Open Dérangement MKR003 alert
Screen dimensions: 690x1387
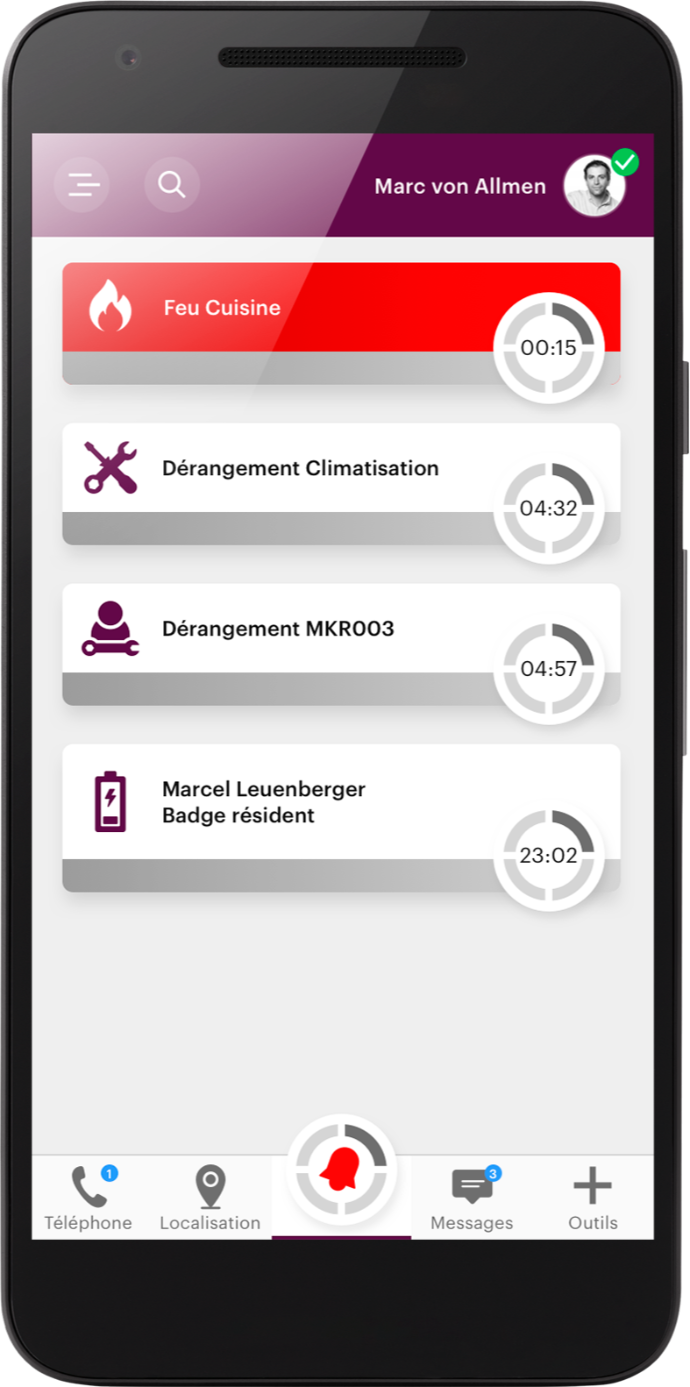tap(341, 645)
